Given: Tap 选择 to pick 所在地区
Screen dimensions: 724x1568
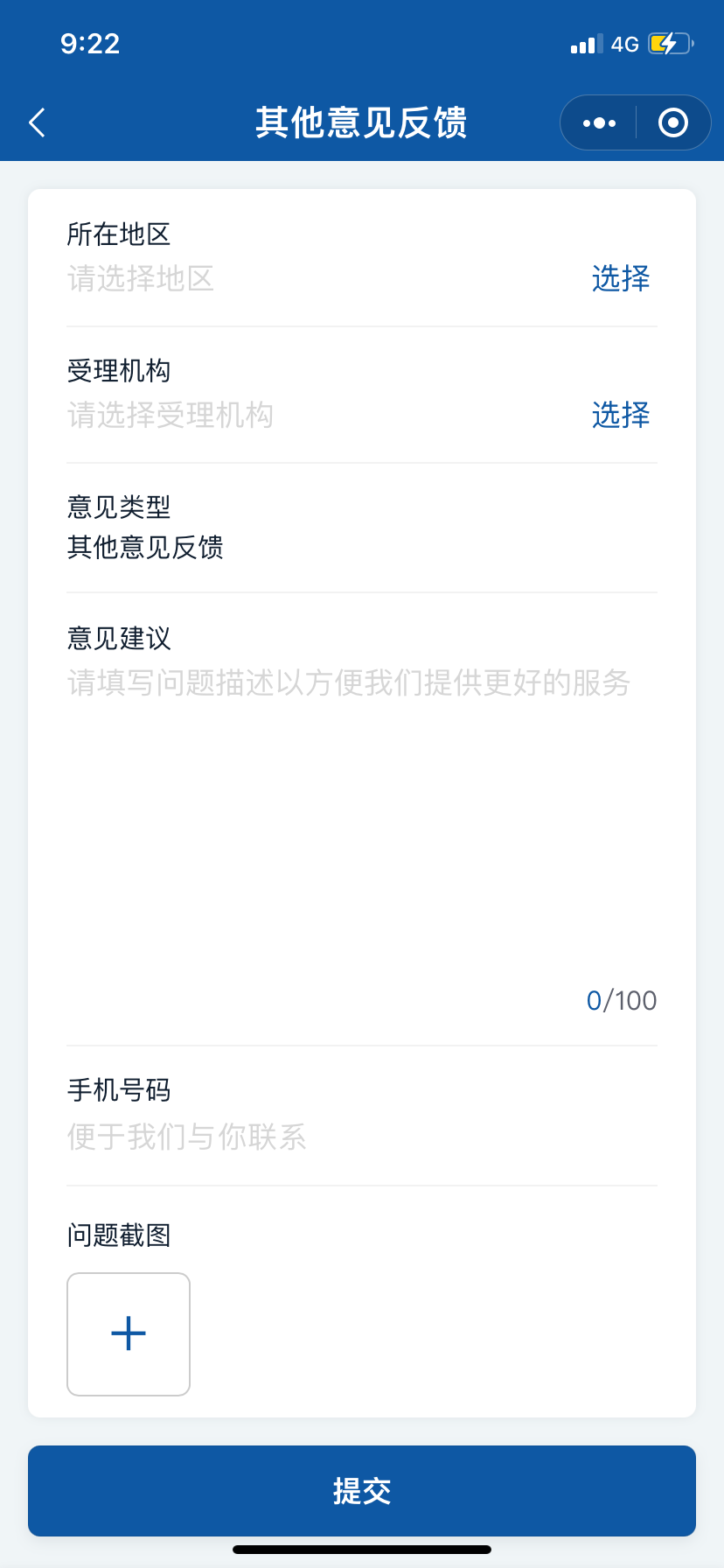Looking at the screenshot, I should point(620,278).
